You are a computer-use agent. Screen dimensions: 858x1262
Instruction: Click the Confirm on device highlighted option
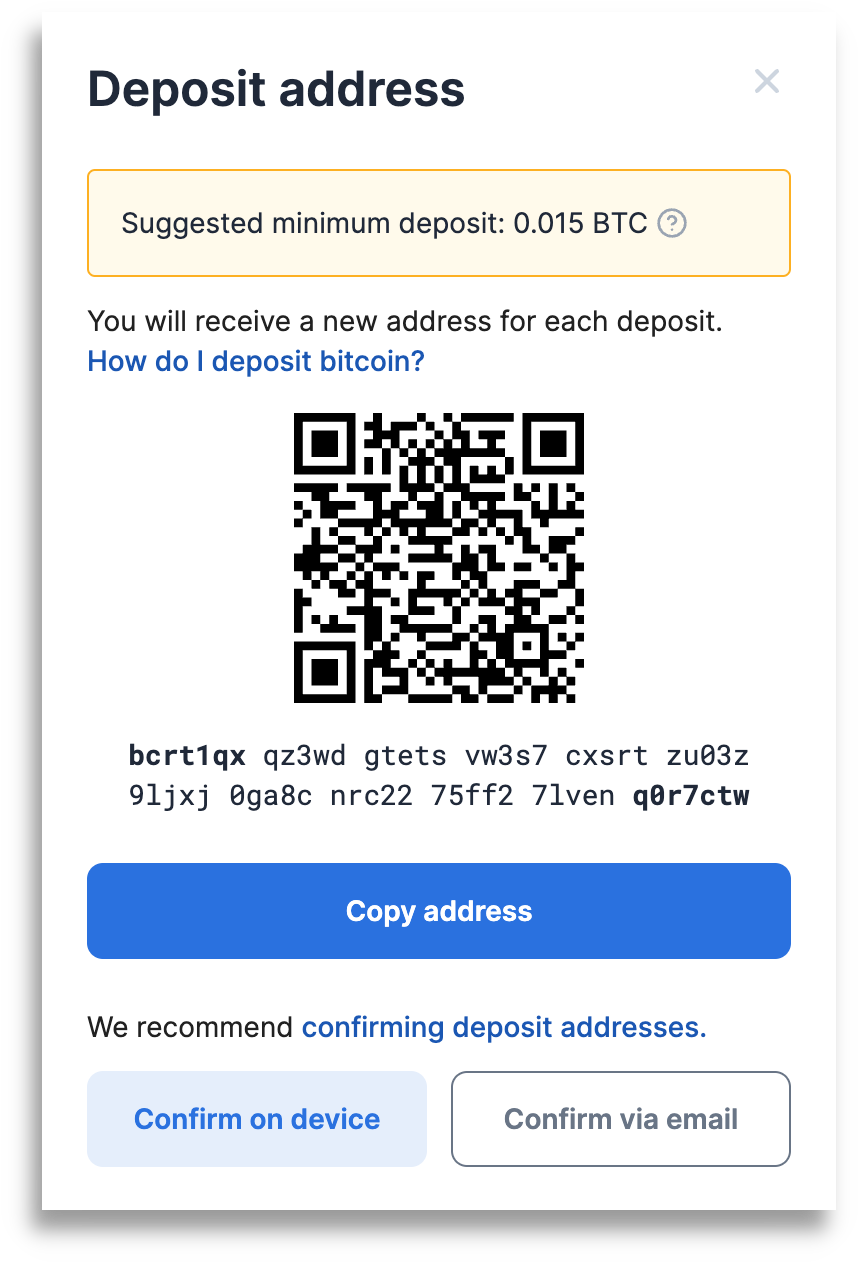point(256,1119)
